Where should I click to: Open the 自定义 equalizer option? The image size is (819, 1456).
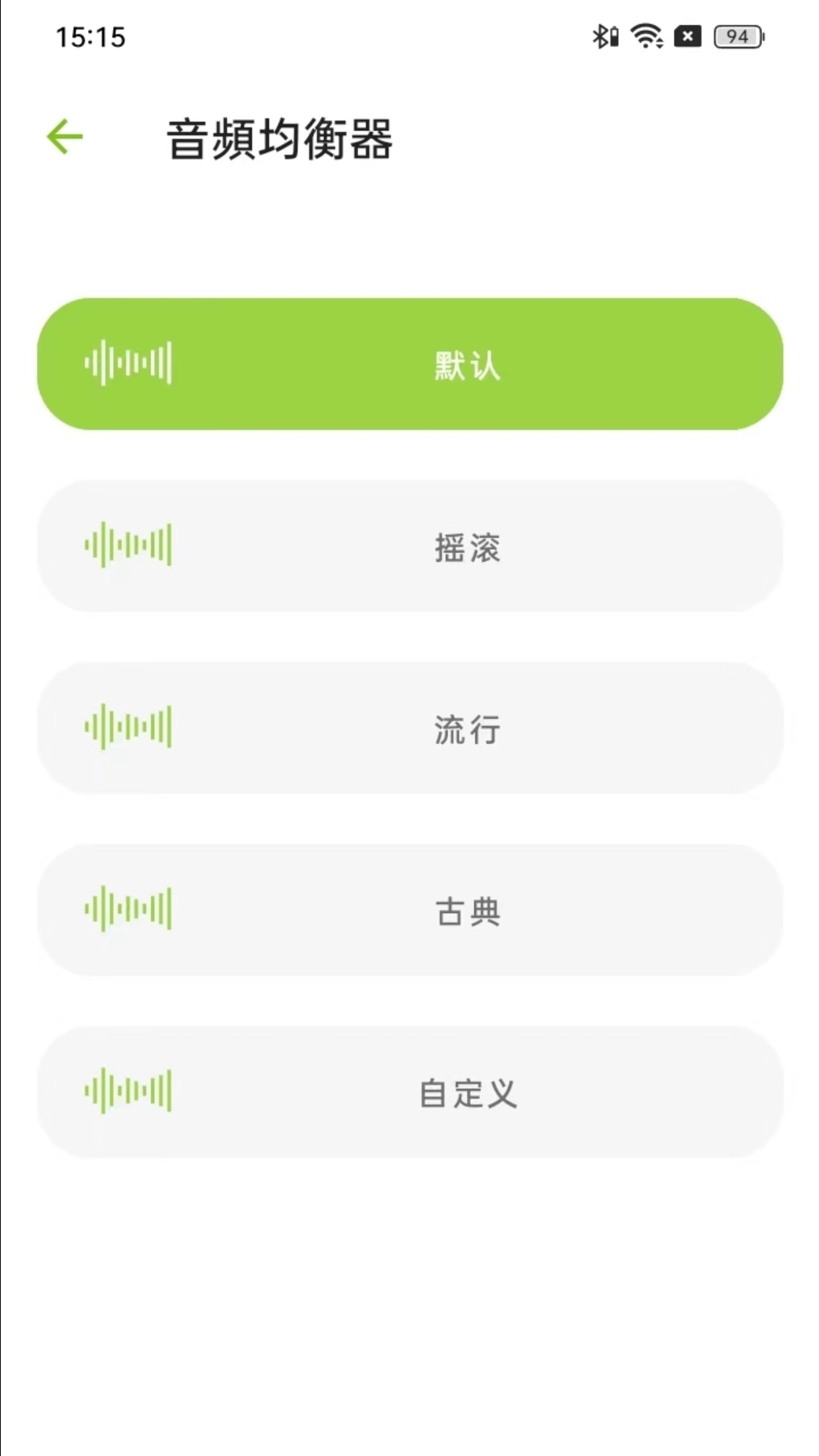click(x=409, y=1092)
